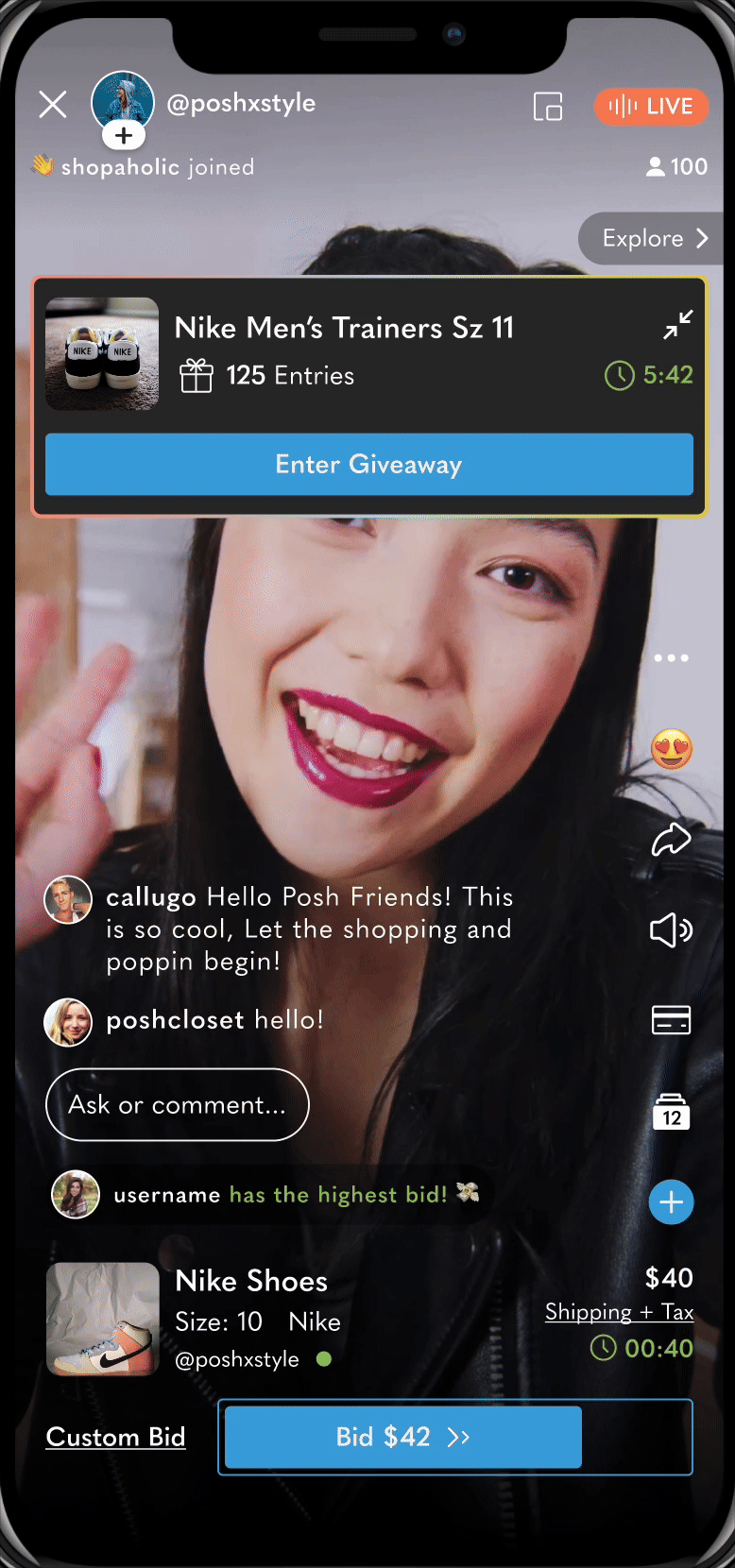Screen dimensions: 735x1568
Task: Focus the Ask or comment field
Action: tap(178, 1105)
